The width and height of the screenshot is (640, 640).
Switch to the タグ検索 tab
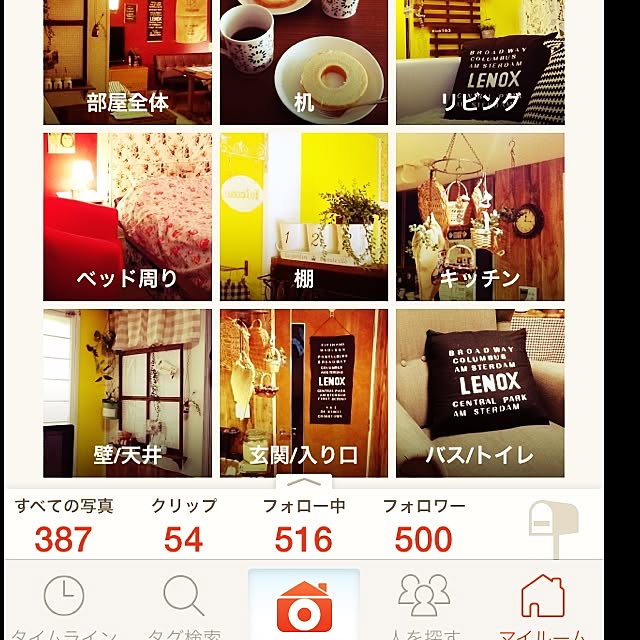183,606
